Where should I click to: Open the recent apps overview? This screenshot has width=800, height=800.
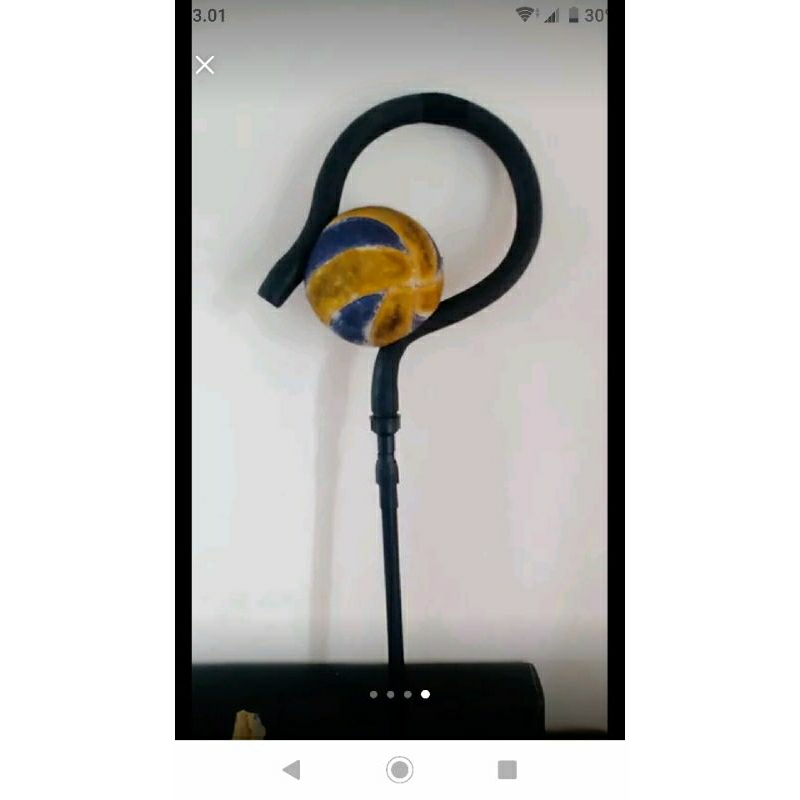[507, 769]
